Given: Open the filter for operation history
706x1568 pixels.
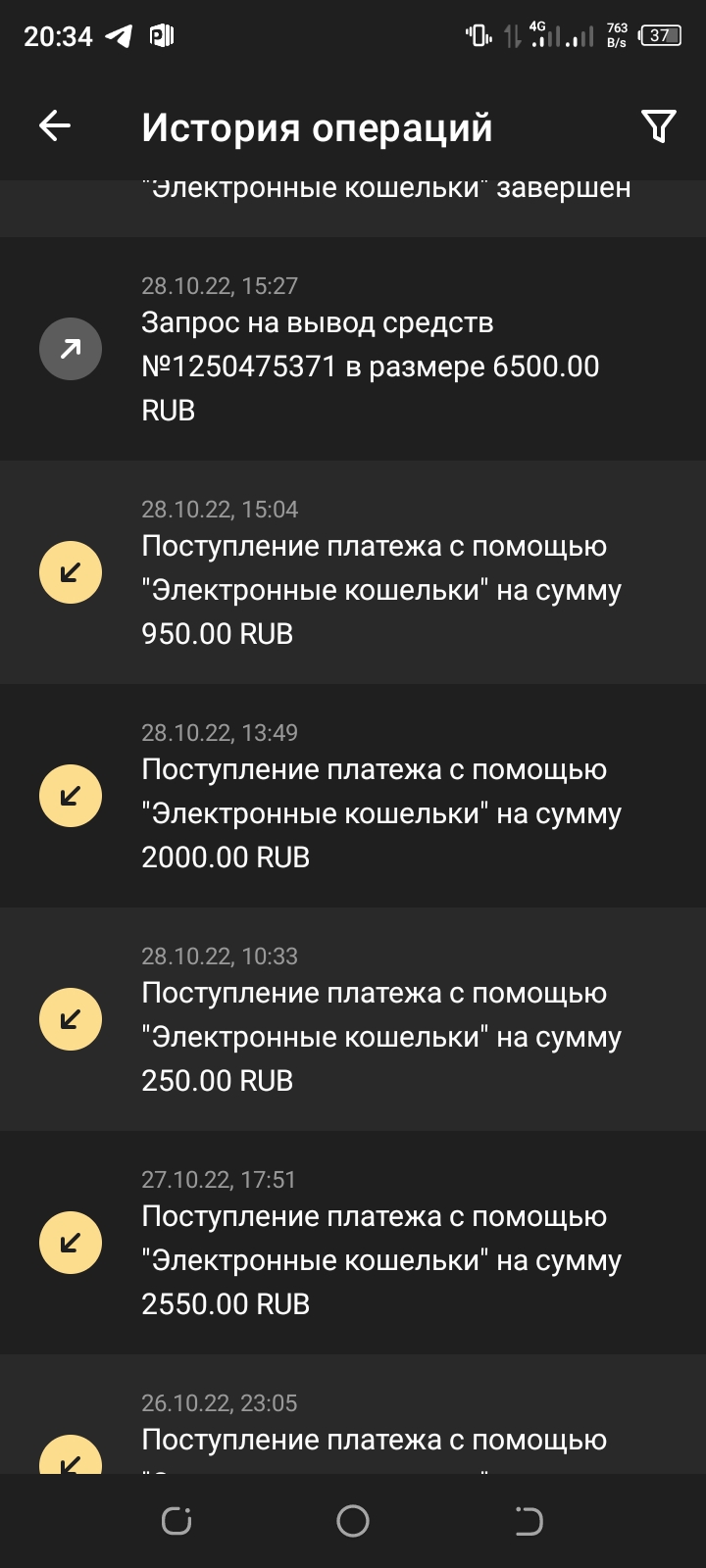Looking at the screenshot, I should tap(658, 125).
